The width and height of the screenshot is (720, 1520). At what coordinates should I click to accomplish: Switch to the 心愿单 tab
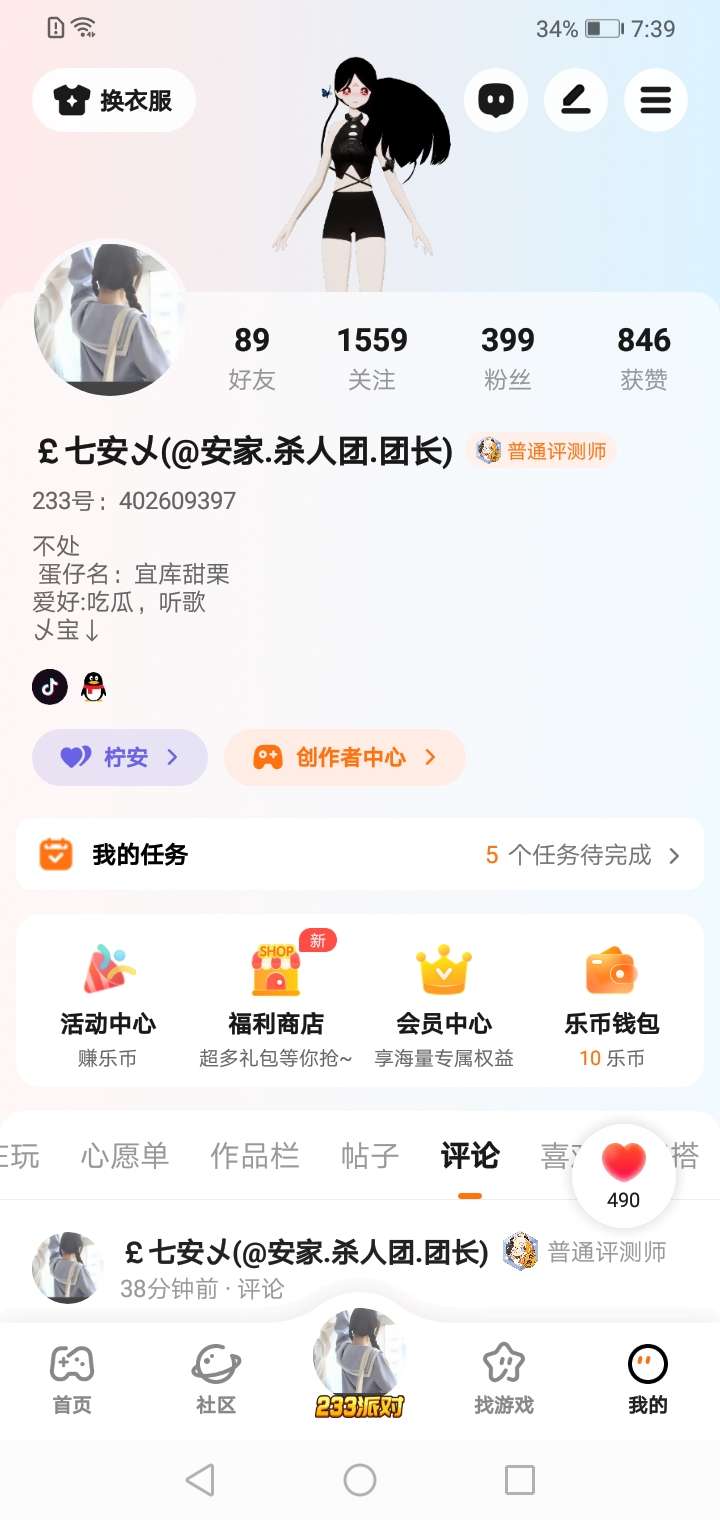(x=125, y=1156)
